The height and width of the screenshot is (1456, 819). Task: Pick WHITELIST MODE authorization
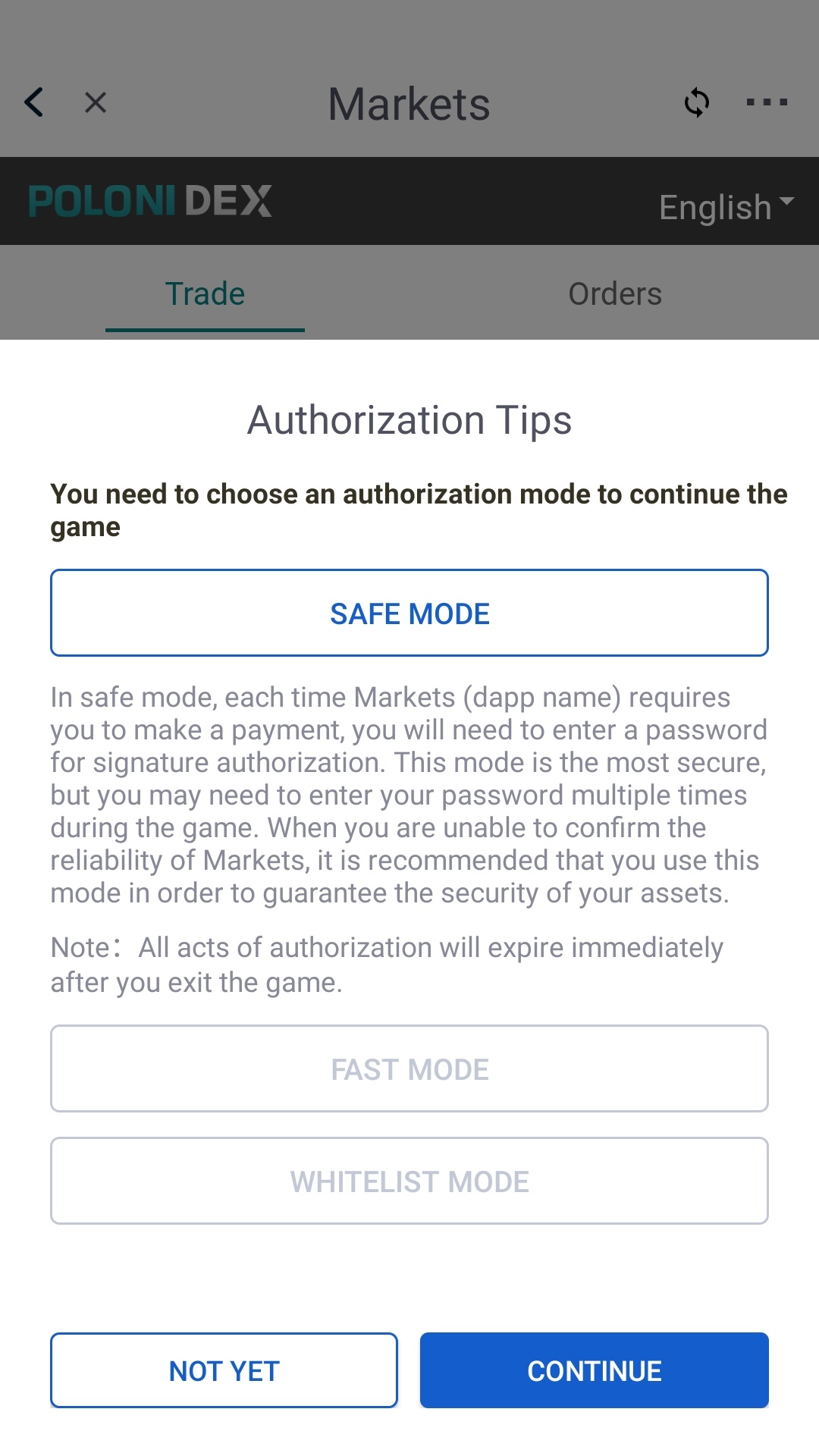coord(409,1181)
